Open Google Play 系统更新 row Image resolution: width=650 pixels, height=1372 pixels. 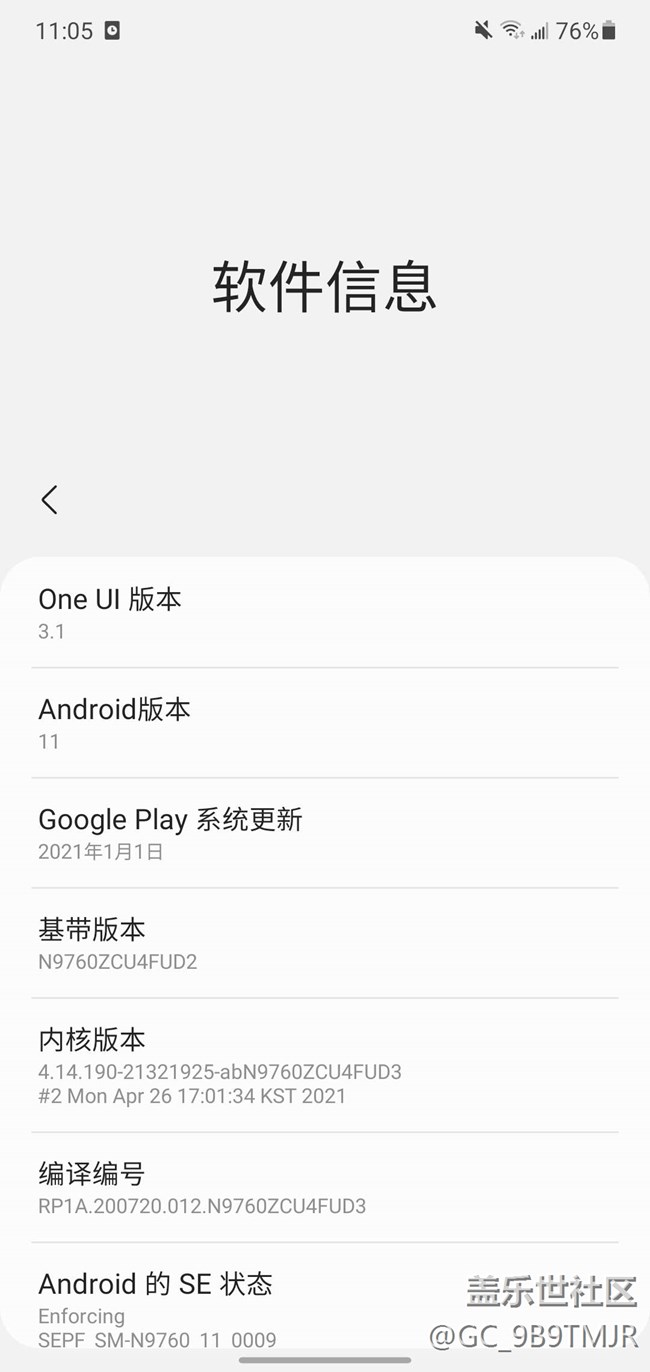pos(324,834)
